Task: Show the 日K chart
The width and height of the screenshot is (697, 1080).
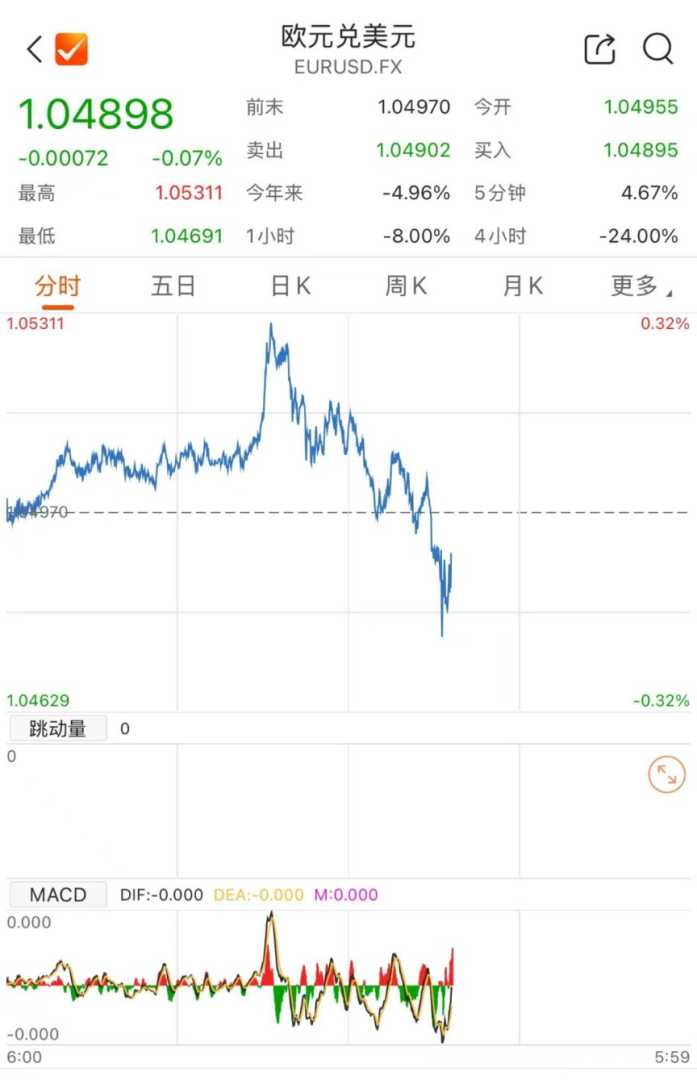Action: (290, 287)
